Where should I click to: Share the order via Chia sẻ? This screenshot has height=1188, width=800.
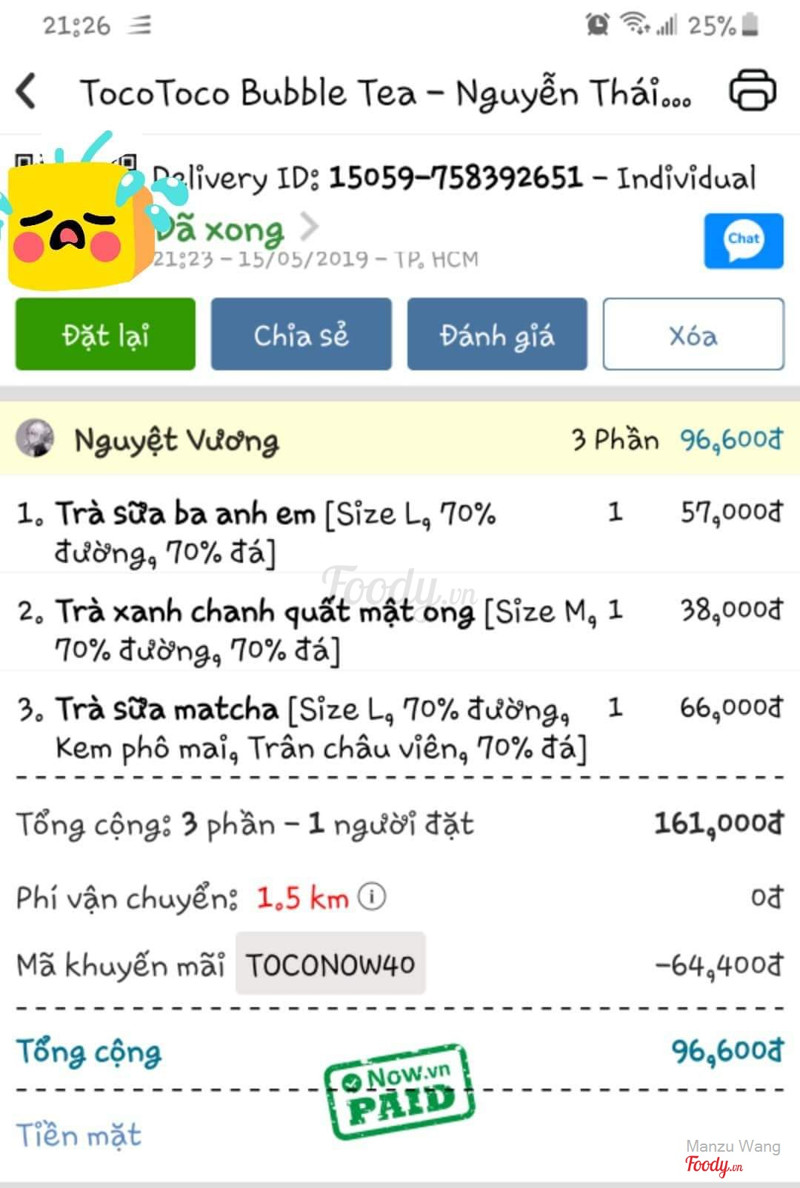pos(301,335)
